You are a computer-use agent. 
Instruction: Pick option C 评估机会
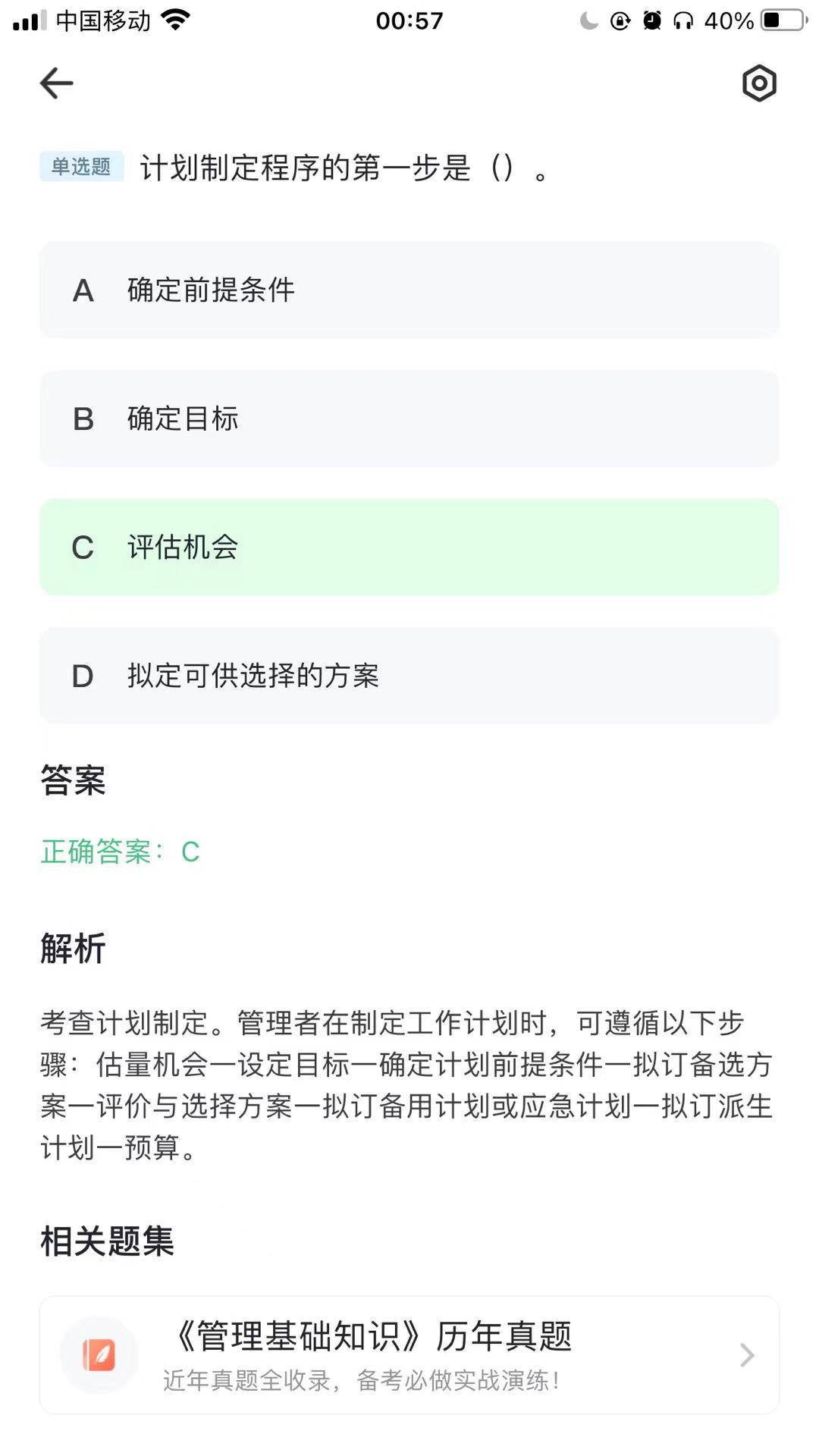point(409,547)
